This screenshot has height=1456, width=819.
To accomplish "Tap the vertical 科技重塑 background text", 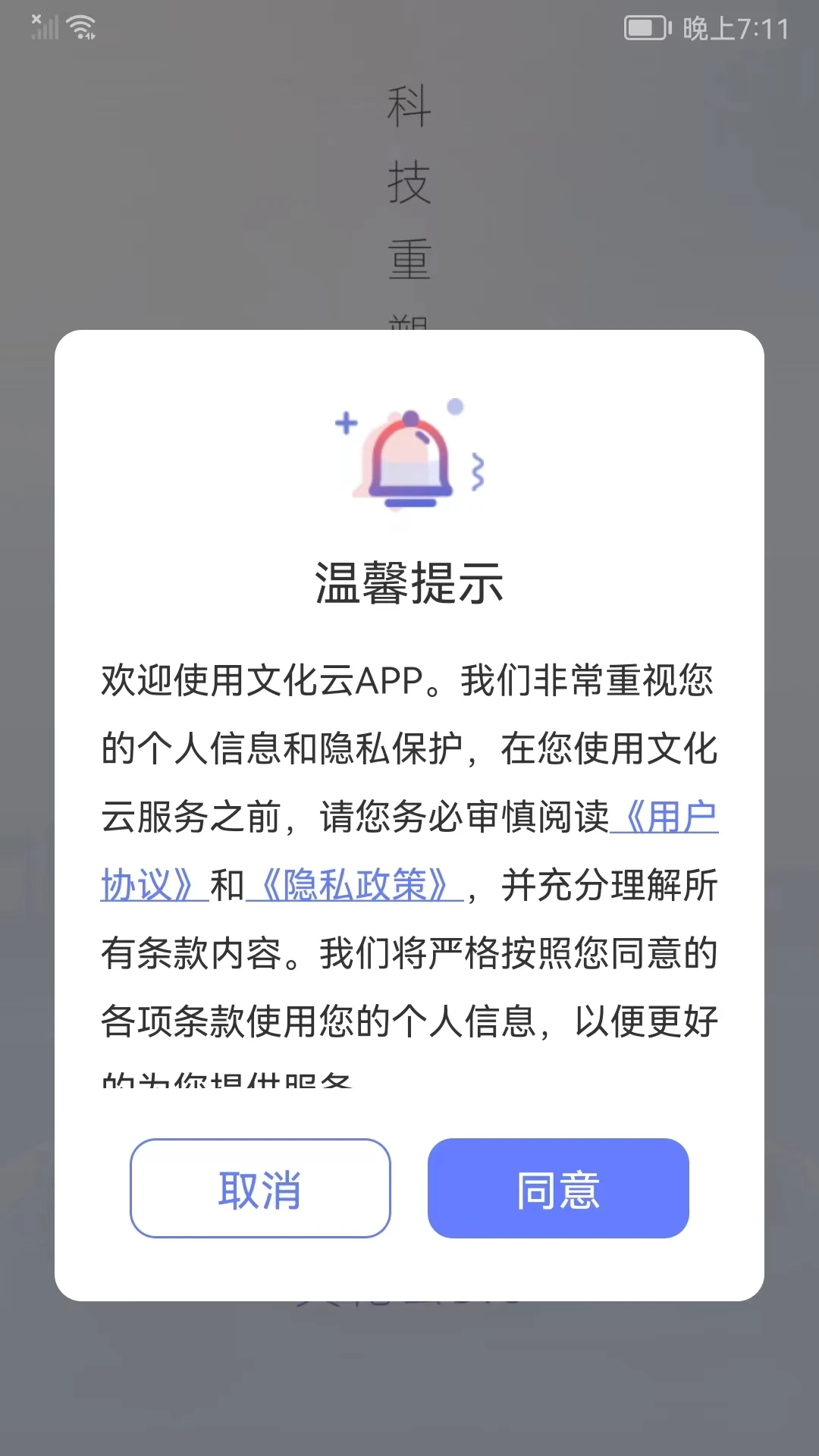I will (x=409, y=190).
